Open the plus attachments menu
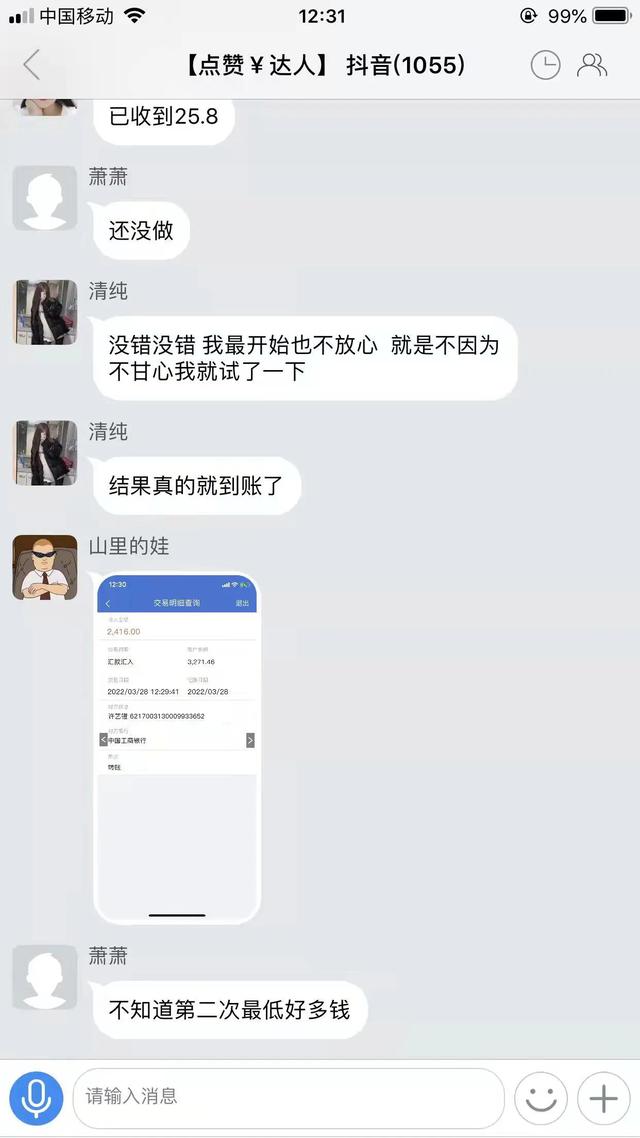640x1138 pixels. tap(603, 1099)
